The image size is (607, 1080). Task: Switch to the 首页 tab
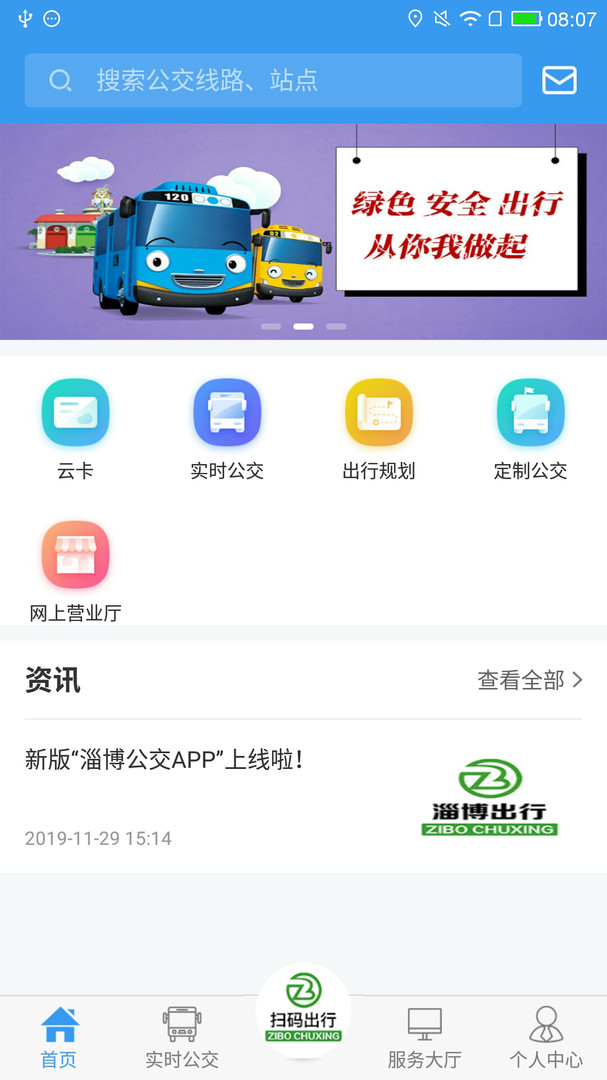(59, 1037)
